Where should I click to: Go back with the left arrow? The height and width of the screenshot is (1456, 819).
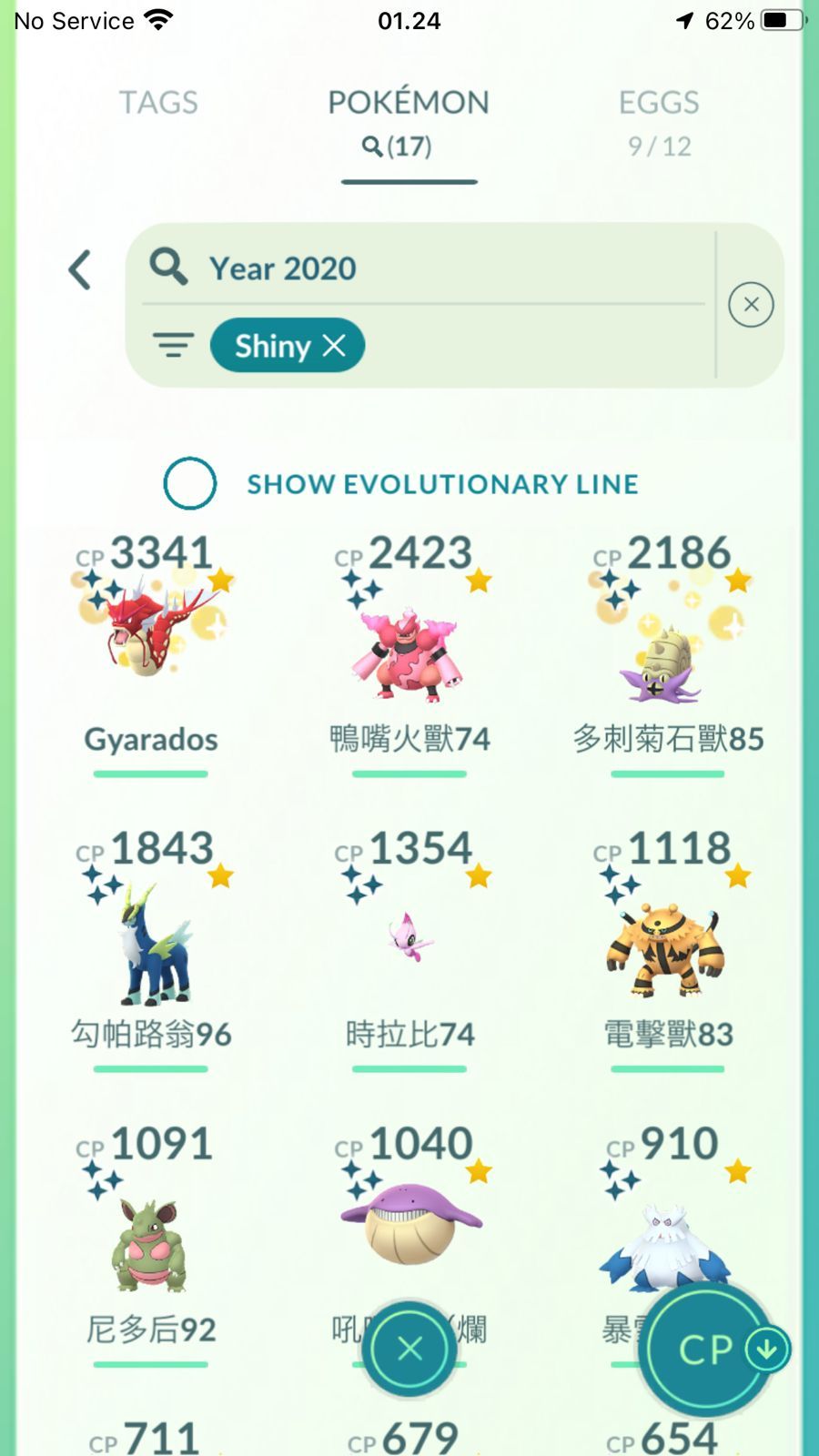pyautogui.click(x=80, y=270)
